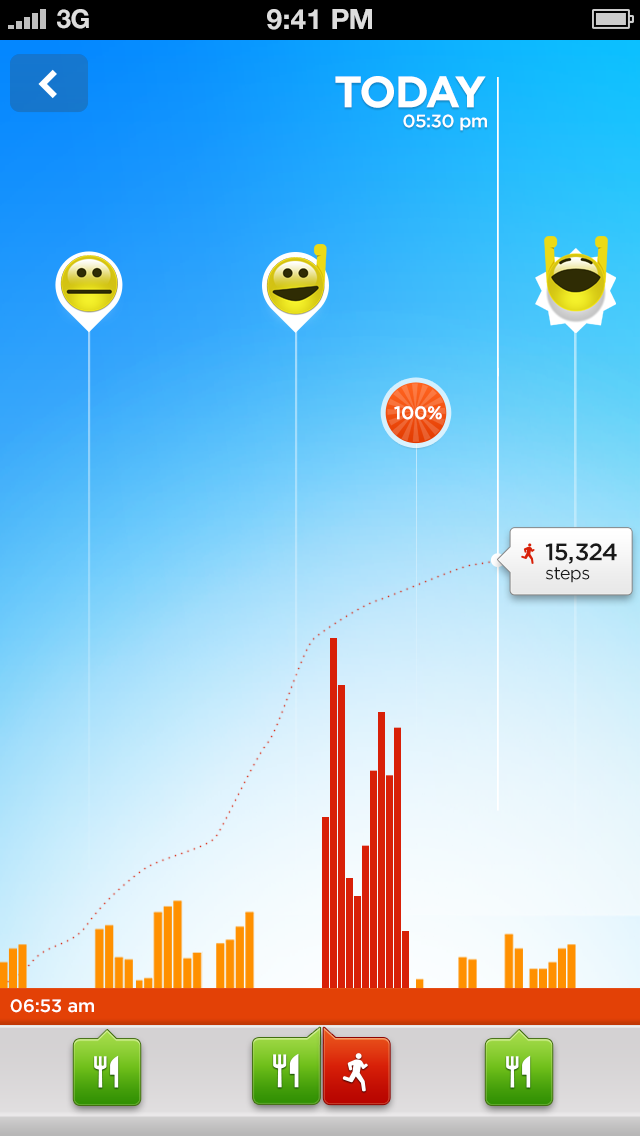This screenshot has height=1136, width=640.
Task: Tap the 100% goal badge
Action: tap(416, 413)
